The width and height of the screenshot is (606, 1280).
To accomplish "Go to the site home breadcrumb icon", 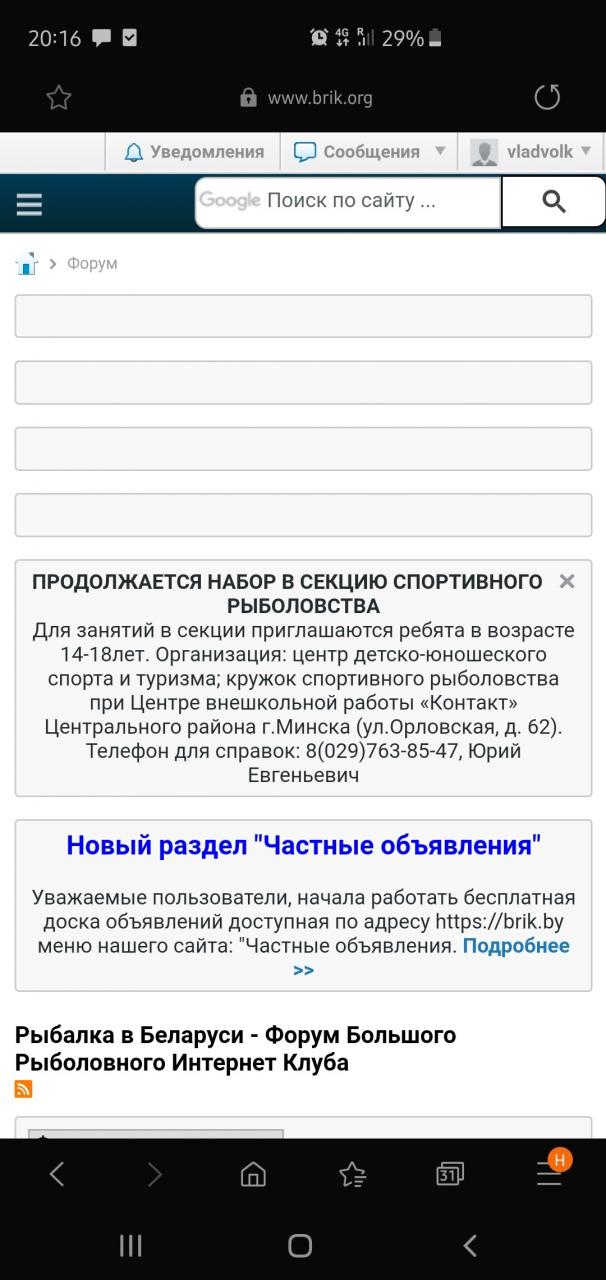I will (x=26, y=264).
